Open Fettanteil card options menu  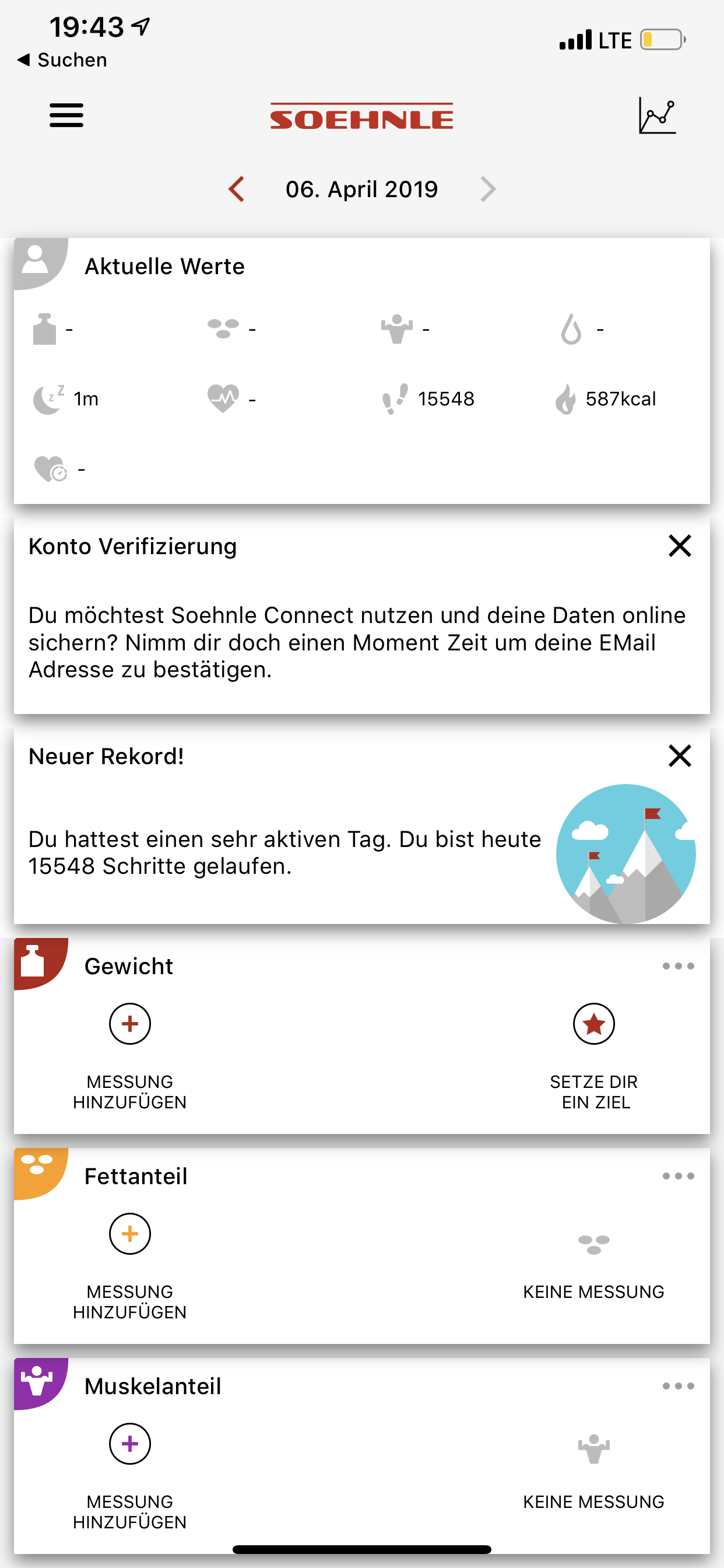coord(678,1176)
